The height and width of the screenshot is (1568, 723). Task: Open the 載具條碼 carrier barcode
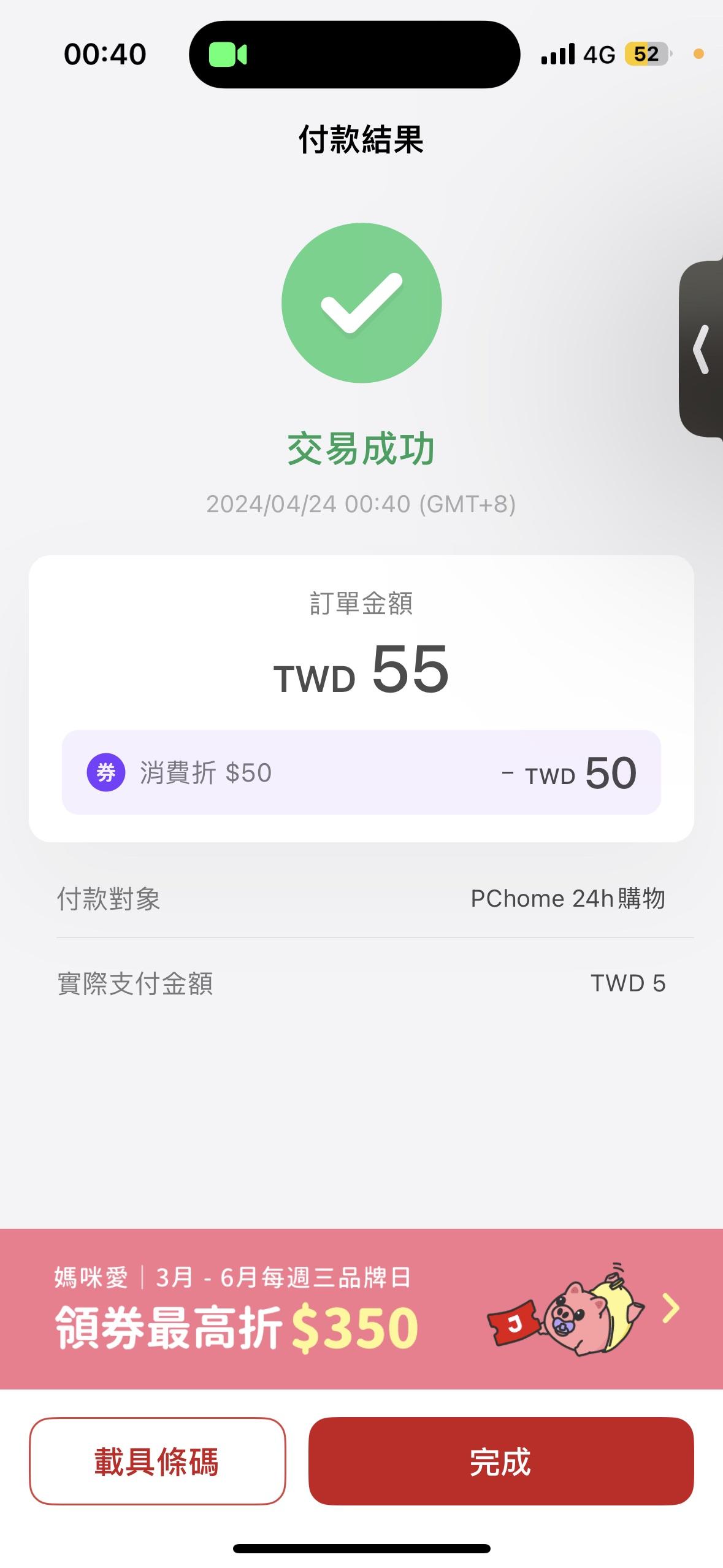pyautogui.click(x=157, y=1461)
